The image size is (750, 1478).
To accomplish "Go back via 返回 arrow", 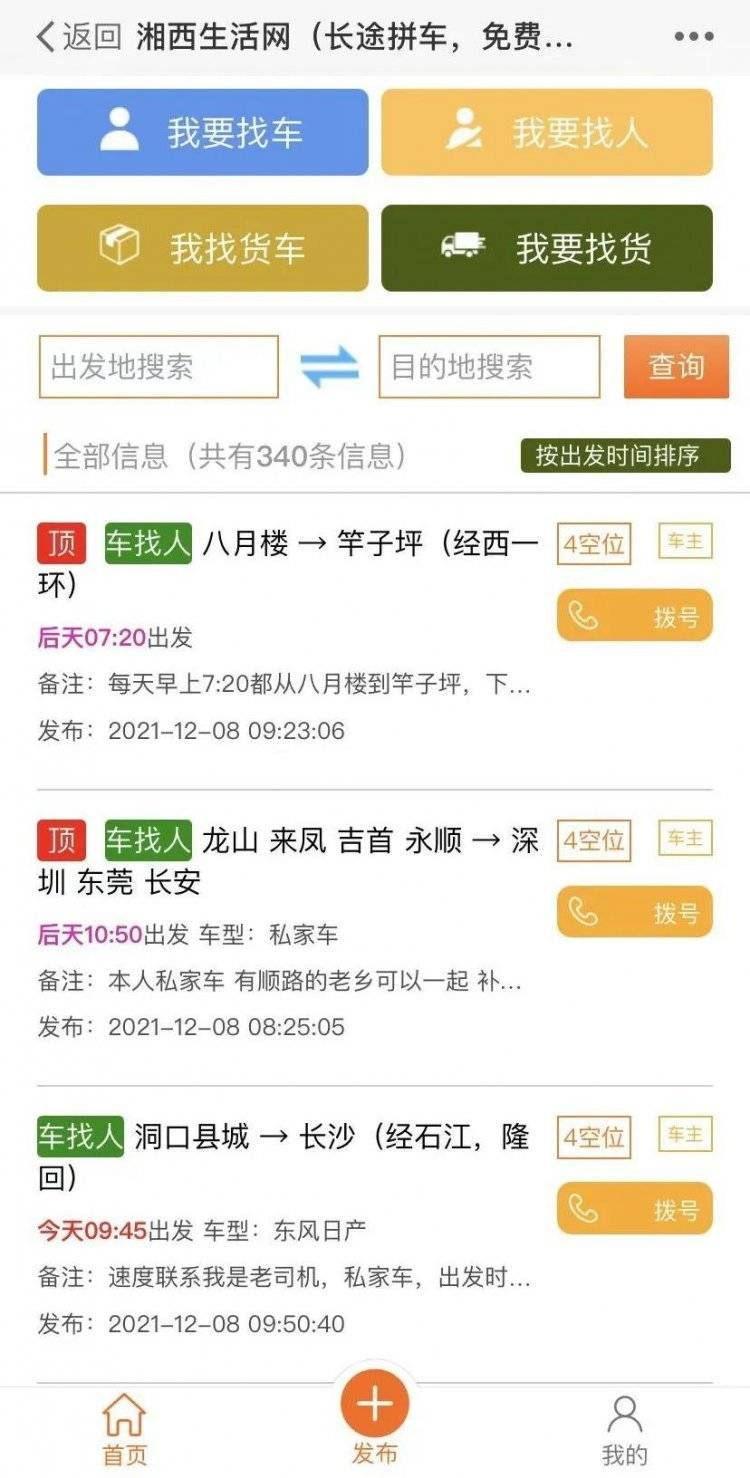I will pos(76,37).
